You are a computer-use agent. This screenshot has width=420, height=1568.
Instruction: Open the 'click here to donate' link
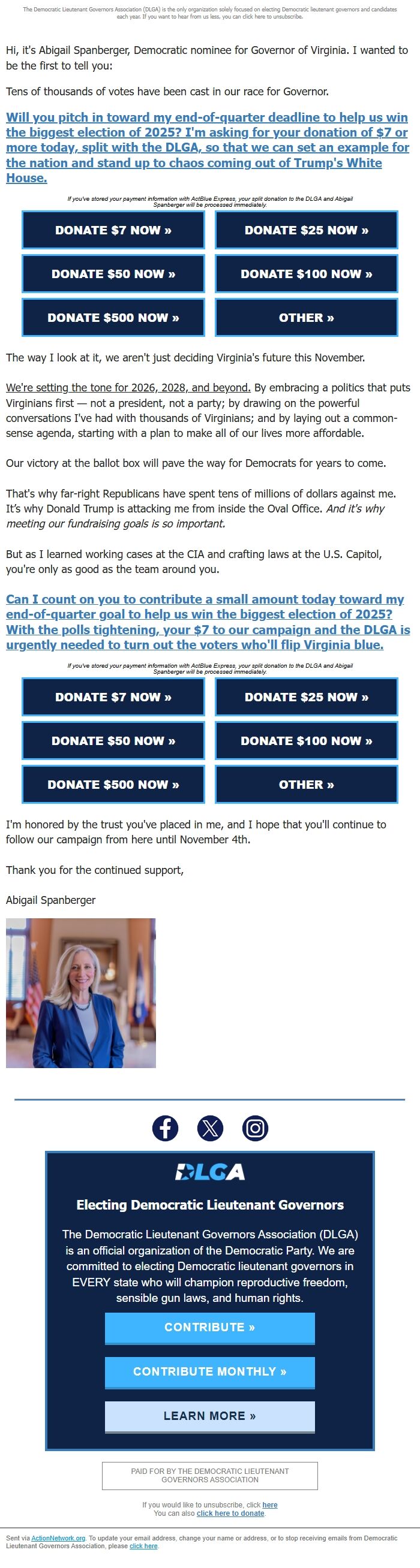(230, 1513)
